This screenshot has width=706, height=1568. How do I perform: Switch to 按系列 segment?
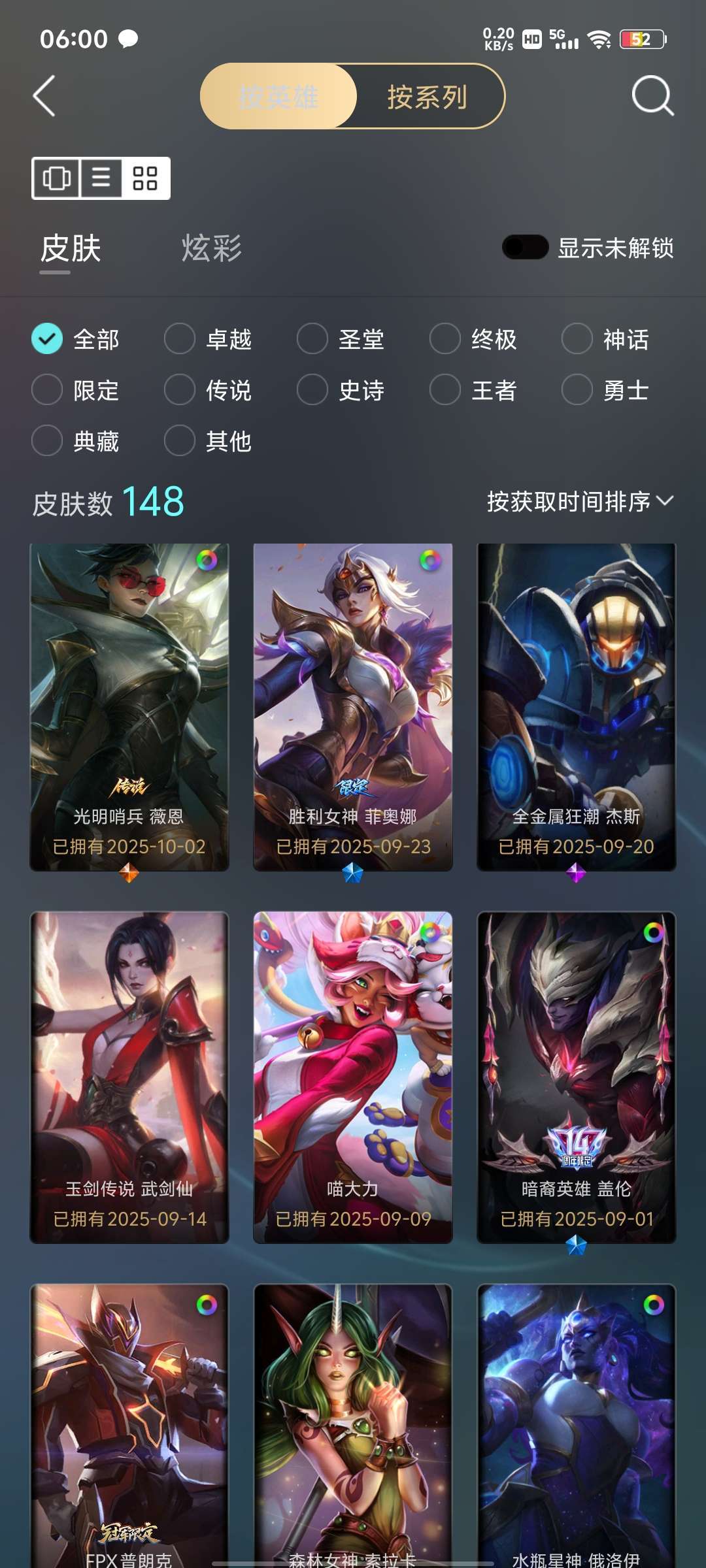point(428,97)
